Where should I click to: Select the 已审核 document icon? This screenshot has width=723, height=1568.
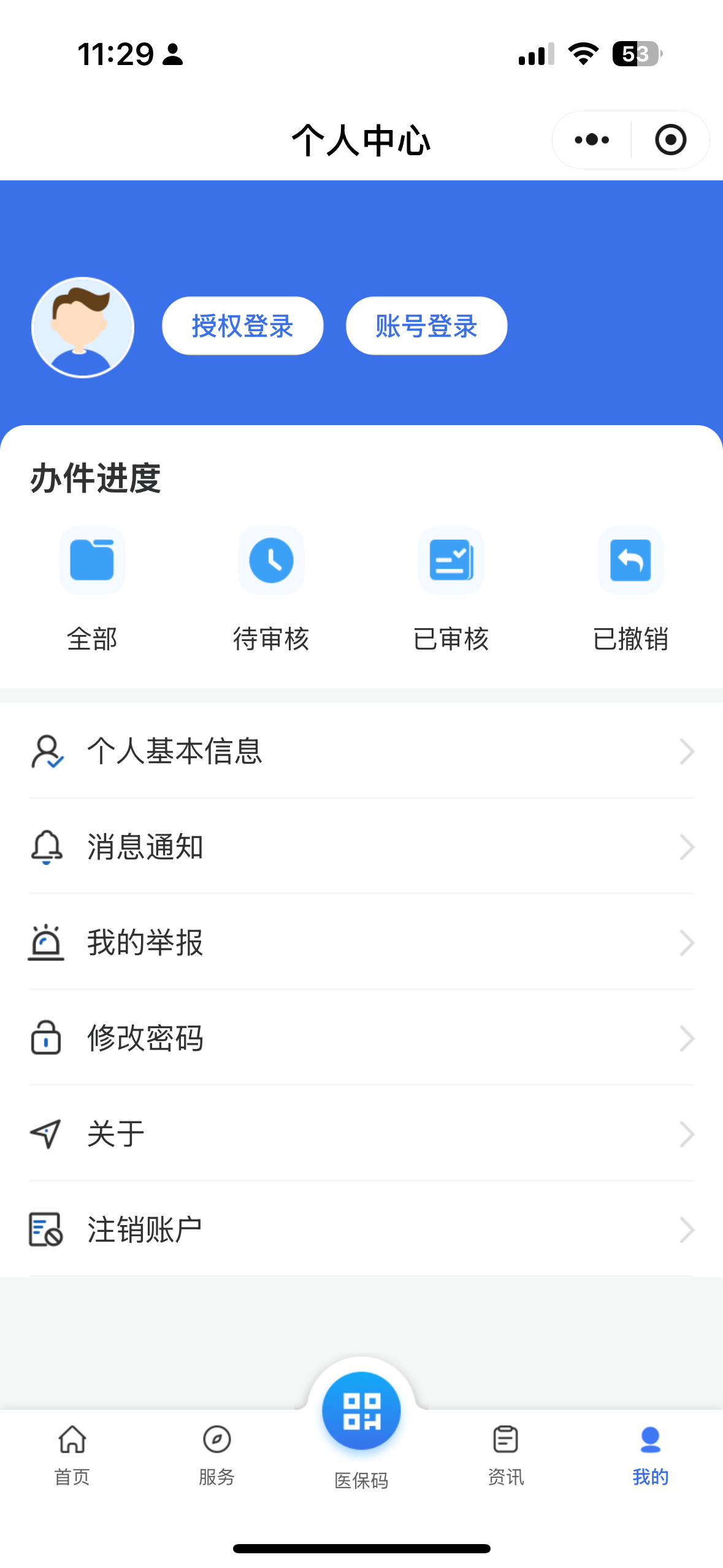point(450,560)
